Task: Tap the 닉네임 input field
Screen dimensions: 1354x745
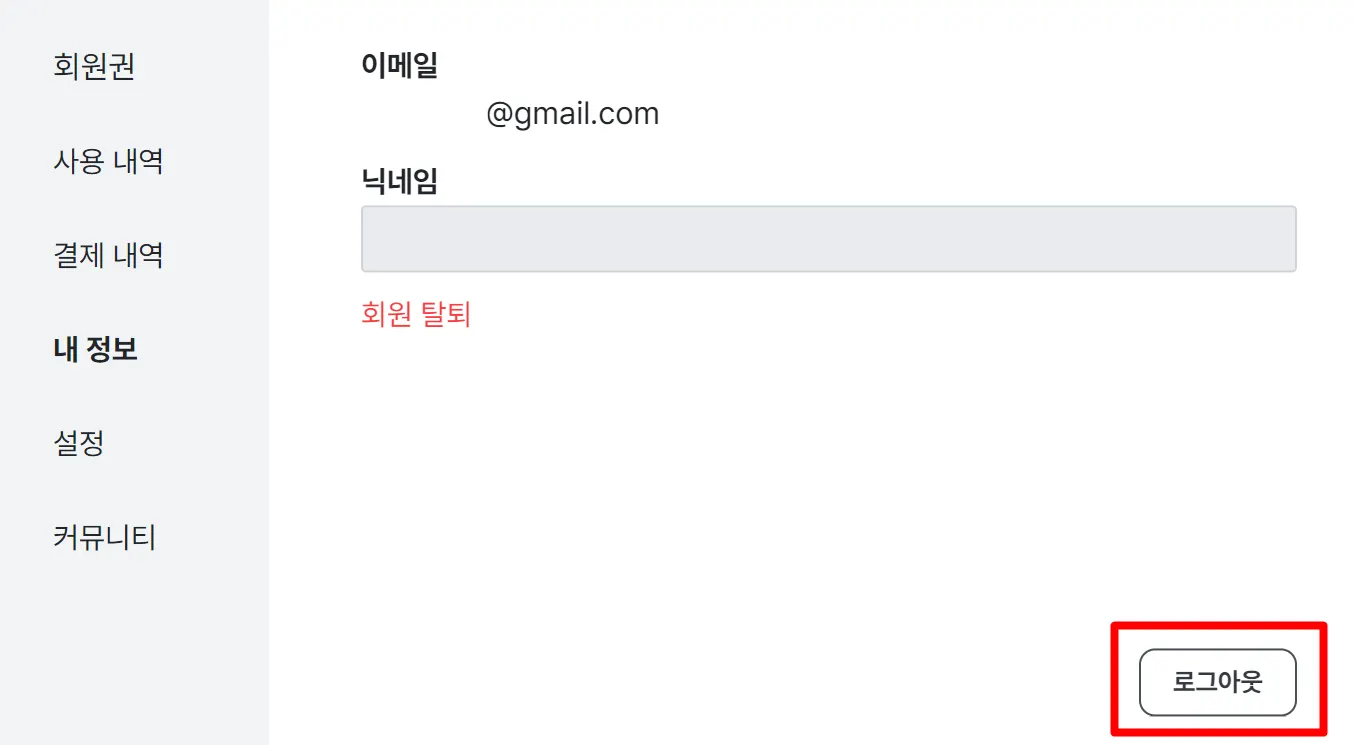Action: (x=828, y=239)
